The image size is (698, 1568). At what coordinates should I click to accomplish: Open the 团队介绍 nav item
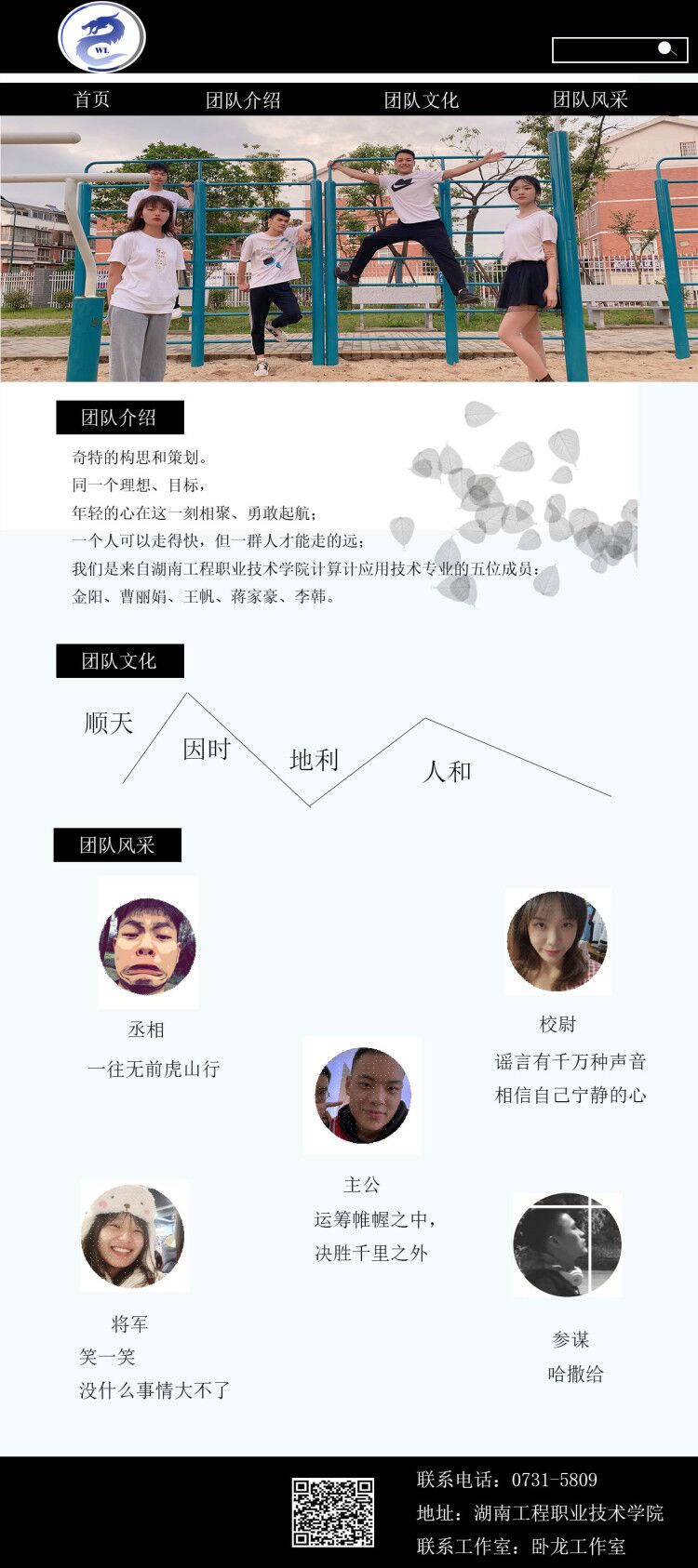coord(243,100)
